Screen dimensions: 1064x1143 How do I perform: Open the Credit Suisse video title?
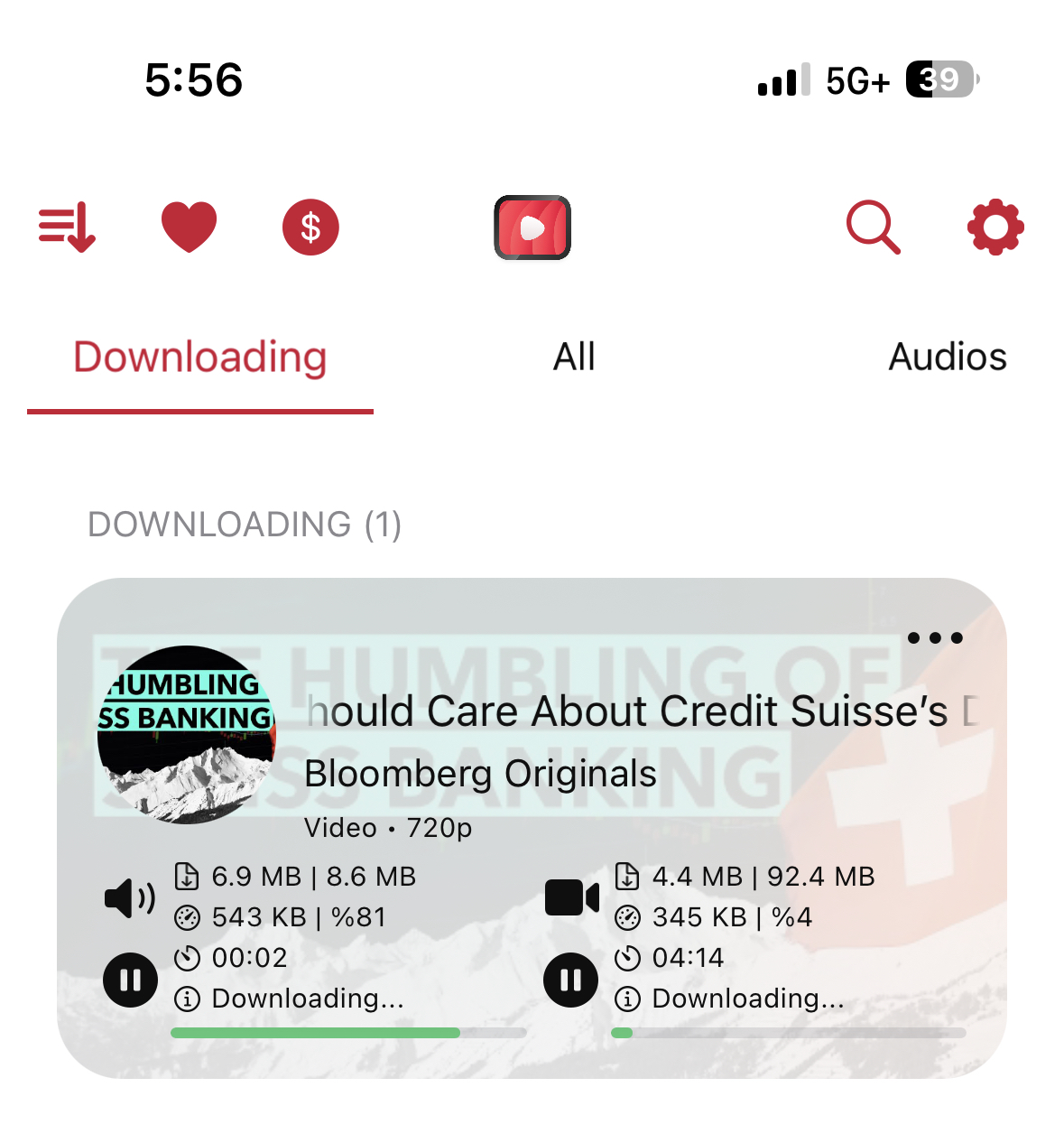click(x=643, y=711)
